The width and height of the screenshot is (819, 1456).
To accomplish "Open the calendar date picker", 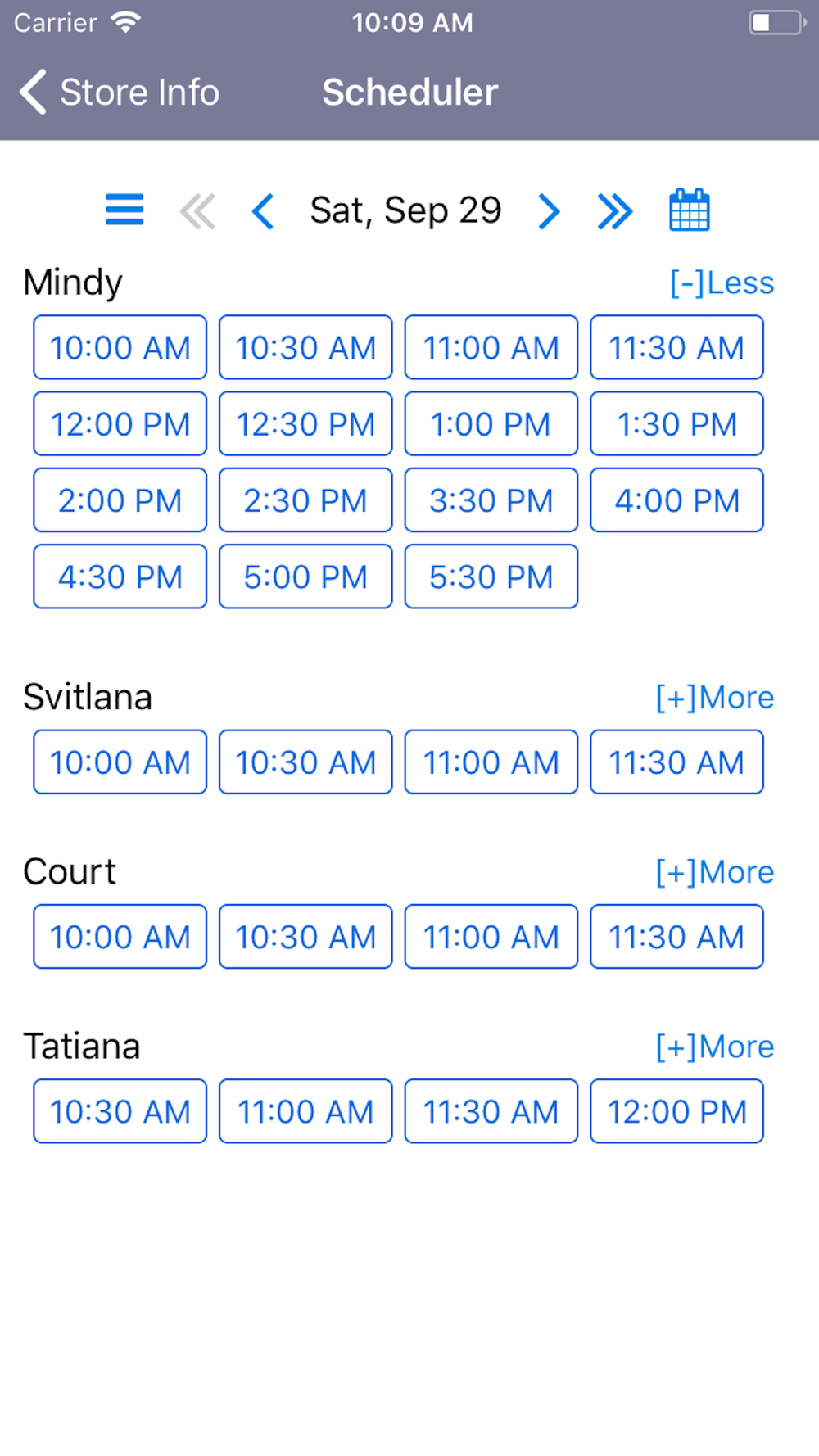I will pyautogui.click(x=690, y=210).
